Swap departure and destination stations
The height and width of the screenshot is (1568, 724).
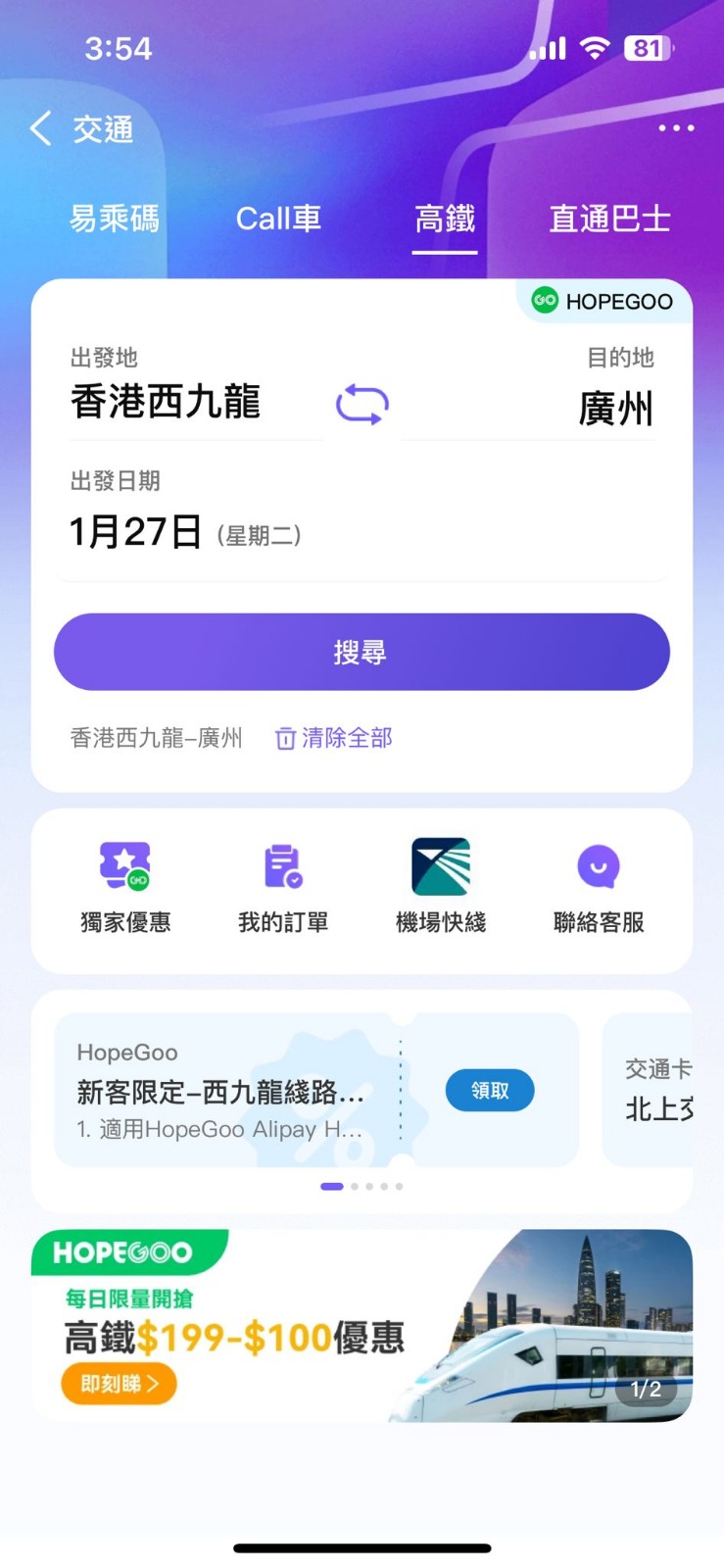[362, 404]
